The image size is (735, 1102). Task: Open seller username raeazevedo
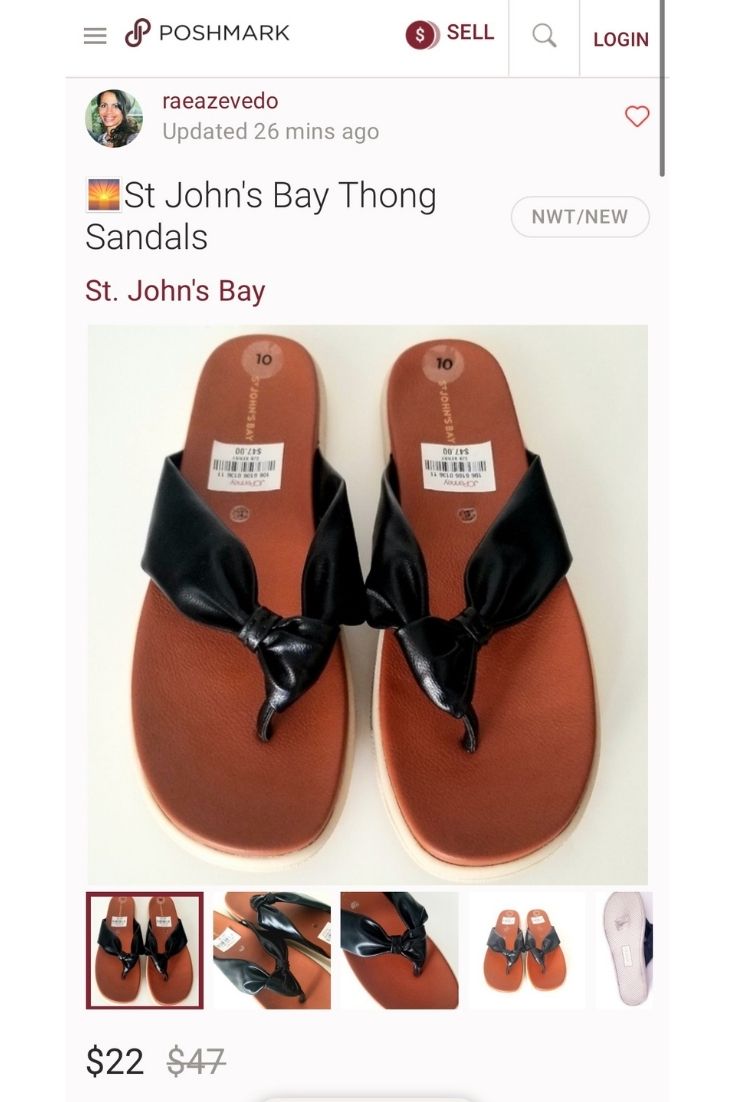click(220, 101)
